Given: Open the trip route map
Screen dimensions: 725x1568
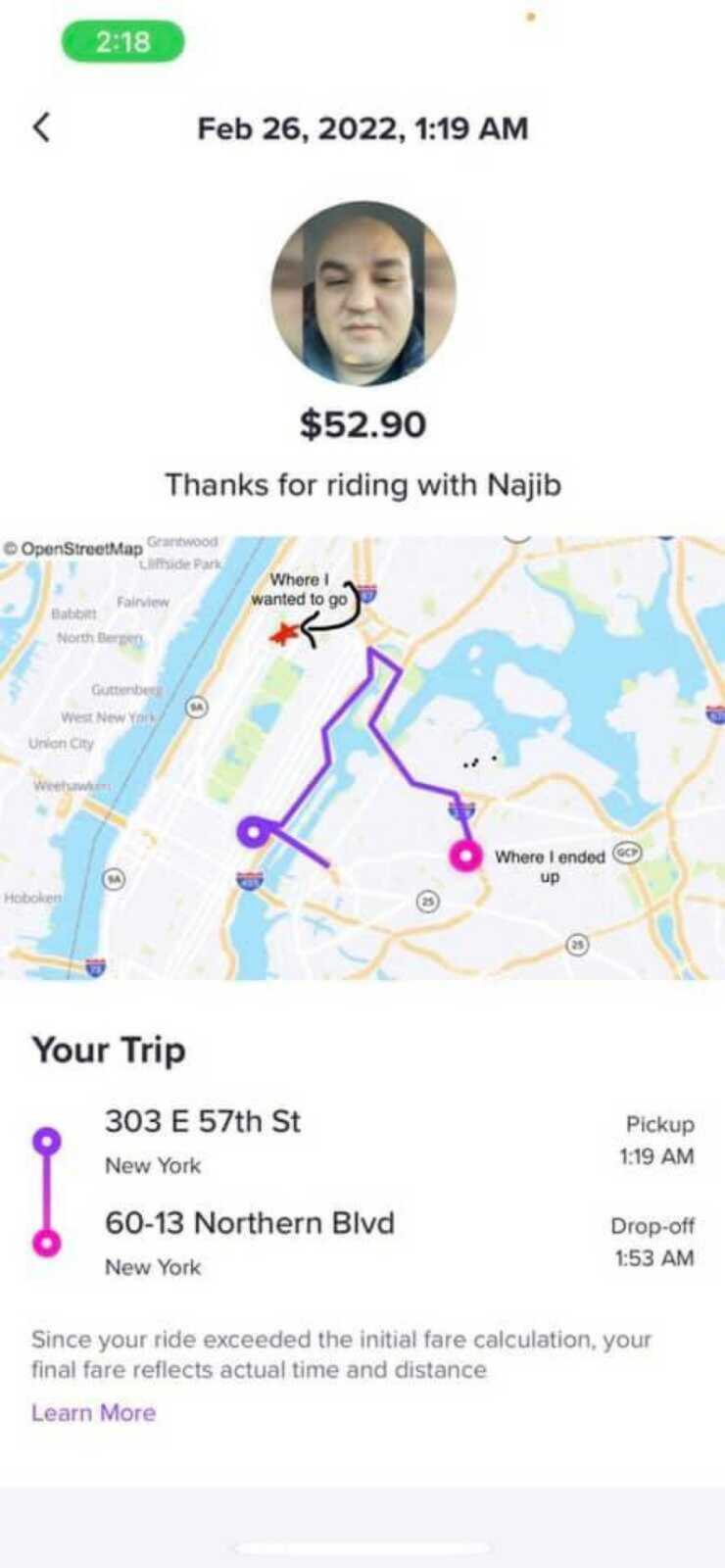Looking at the screenshot, I should [362, 757].
